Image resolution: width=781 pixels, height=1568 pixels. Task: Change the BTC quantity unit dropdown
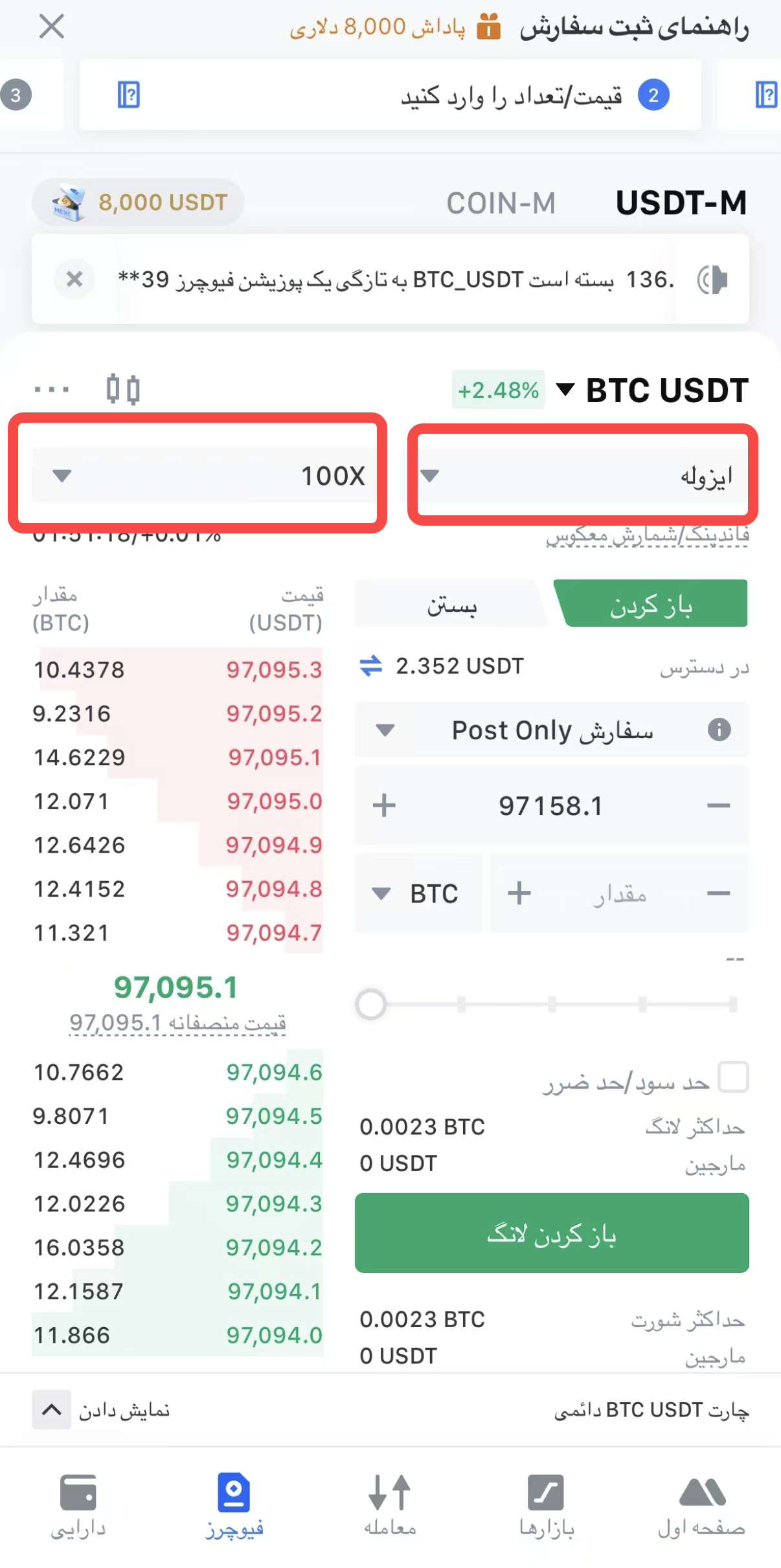point(418,894)
